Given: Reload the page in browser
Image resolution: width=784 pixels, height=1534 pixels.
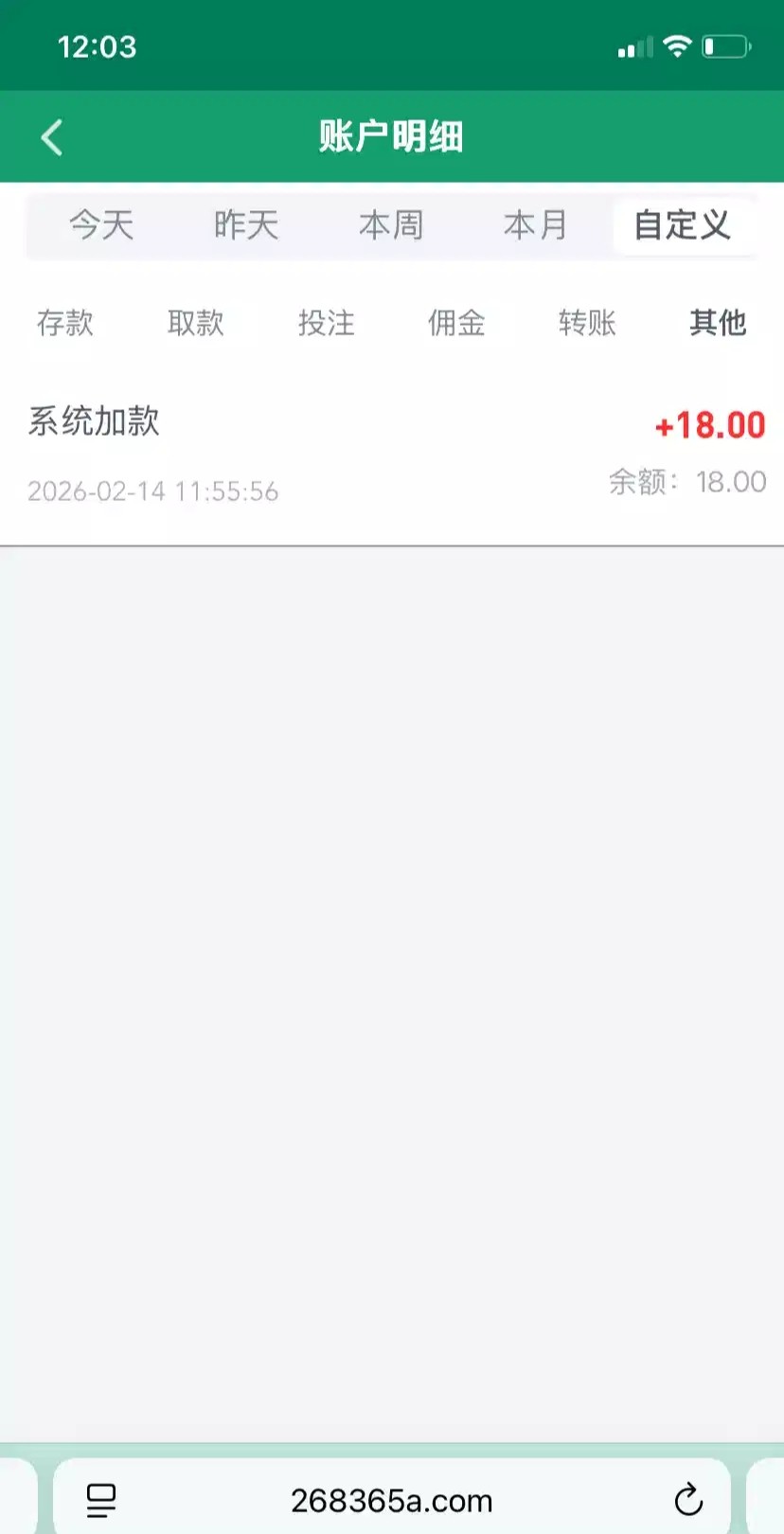Looking at the screenshot, I should [x=688, y=1500].
